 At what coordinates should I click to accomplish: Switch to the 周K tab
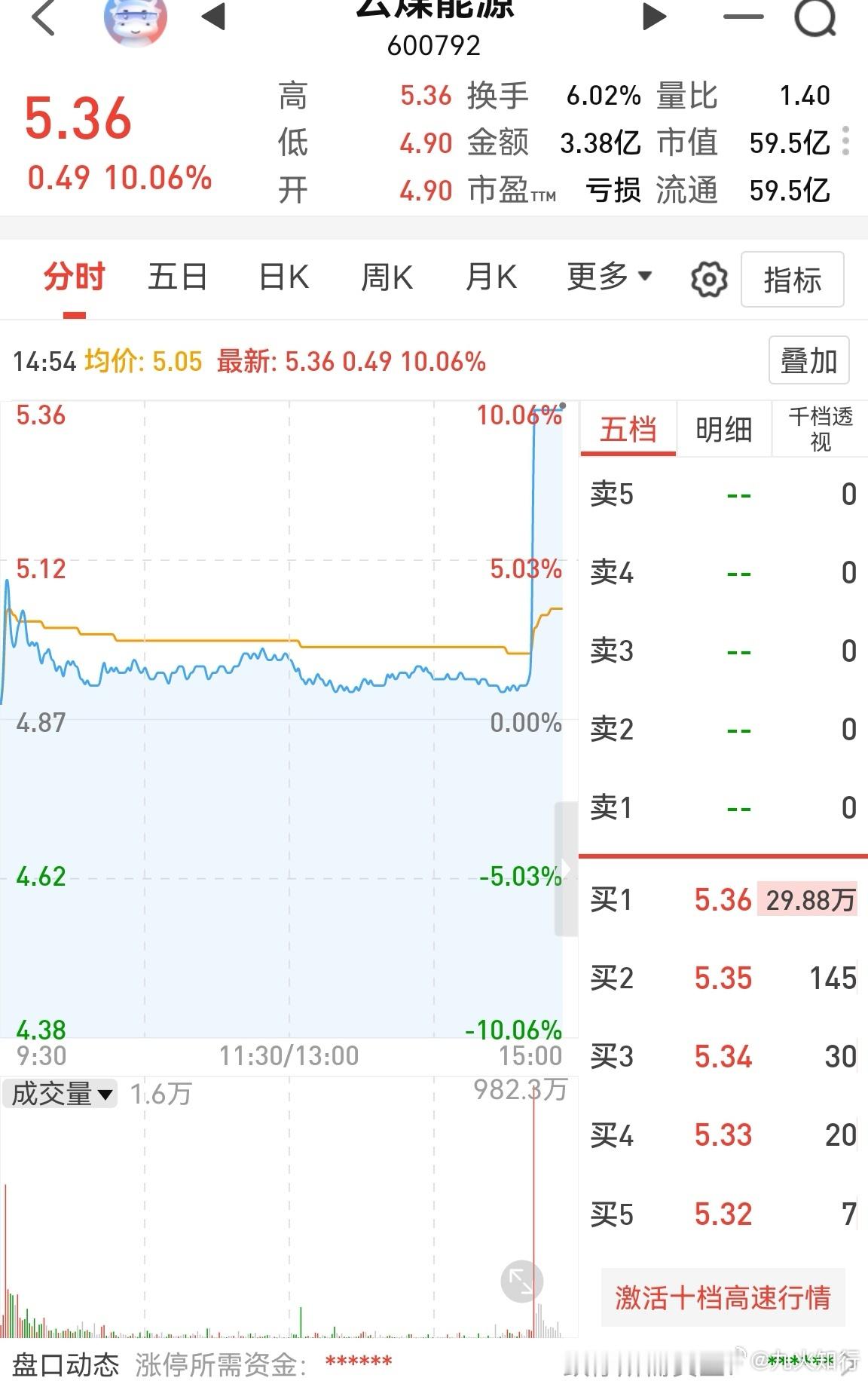coord(387,277)
